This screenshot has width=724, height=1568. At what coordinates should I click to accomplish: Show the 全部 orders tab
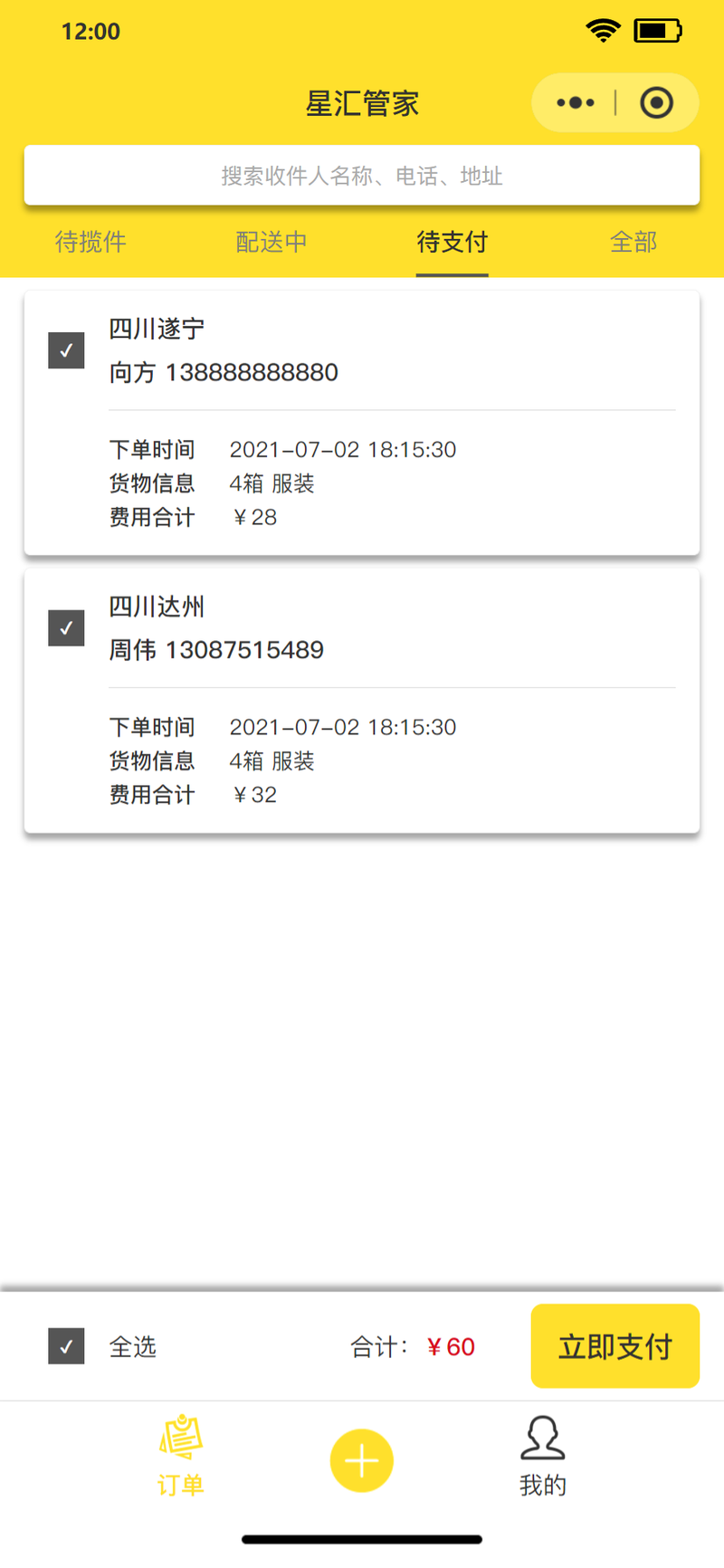tap(633, 242)
